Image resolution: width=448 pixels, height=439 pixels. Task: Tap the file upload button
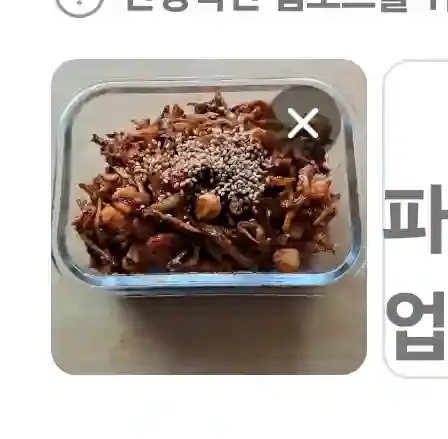pyautogui.click(x=416, y=219)
